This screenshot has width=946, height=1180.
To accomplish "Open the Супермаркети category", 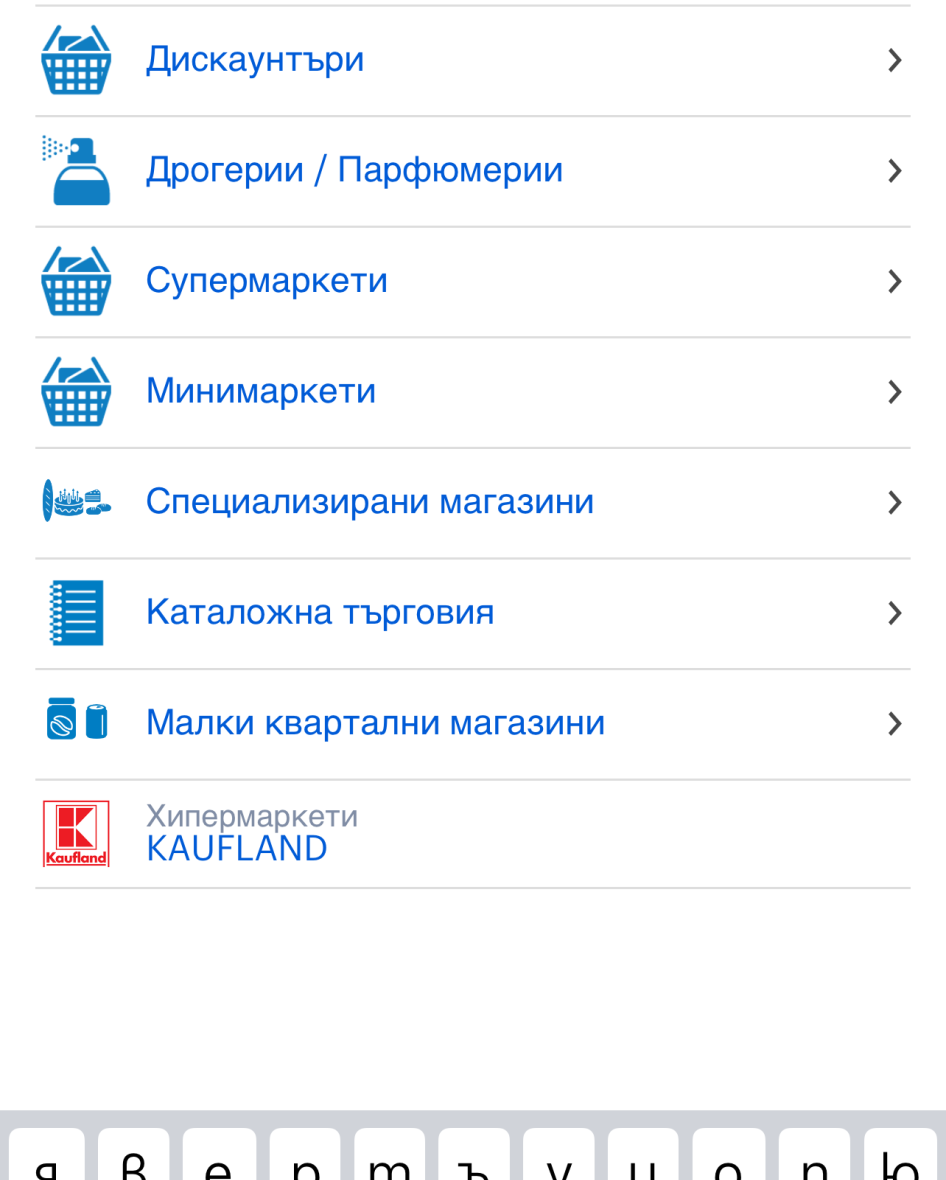I will 267,281.
